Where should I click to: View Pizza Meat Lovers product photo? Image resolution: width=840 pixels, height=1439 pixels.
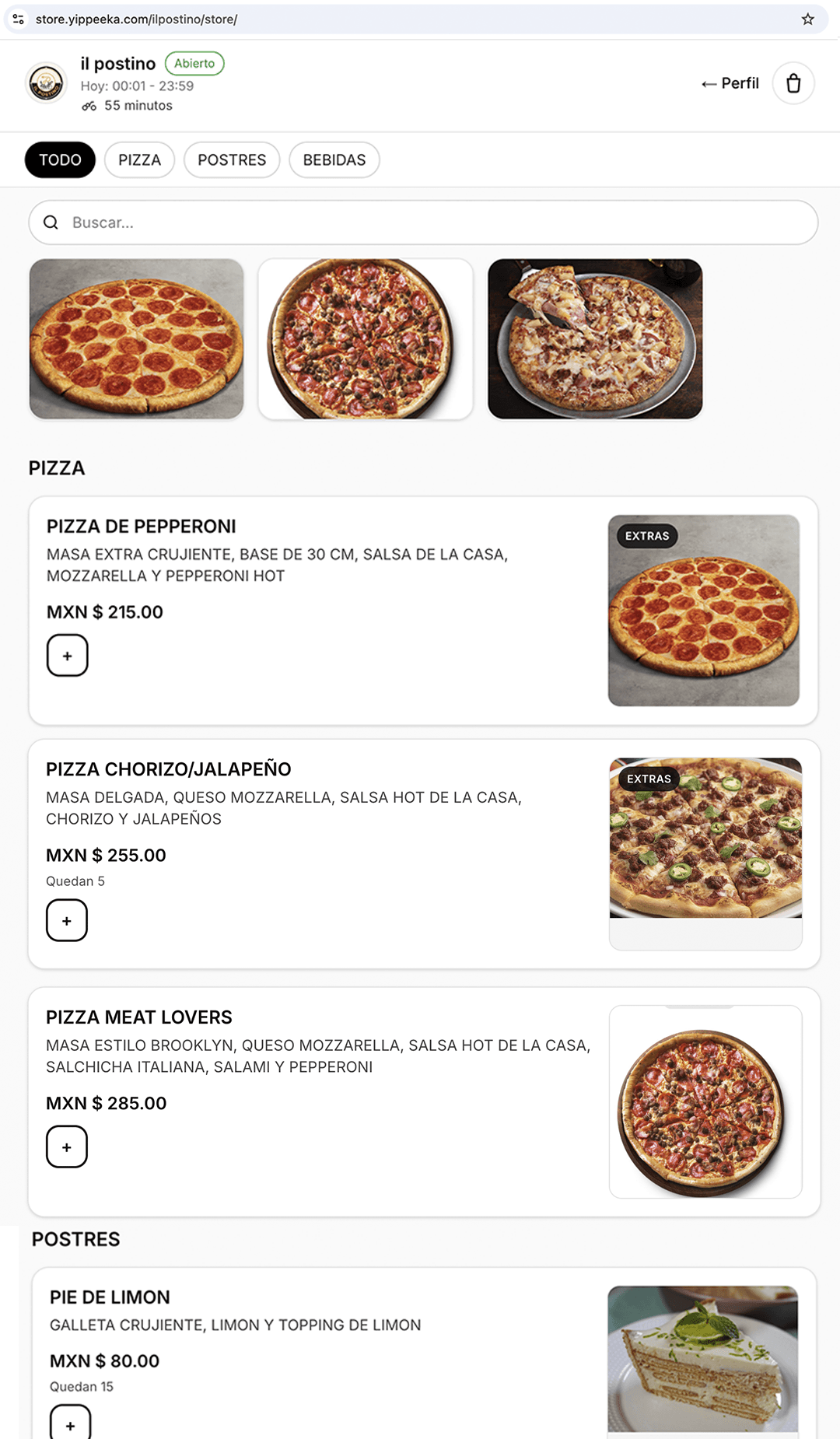point(705,1101)
